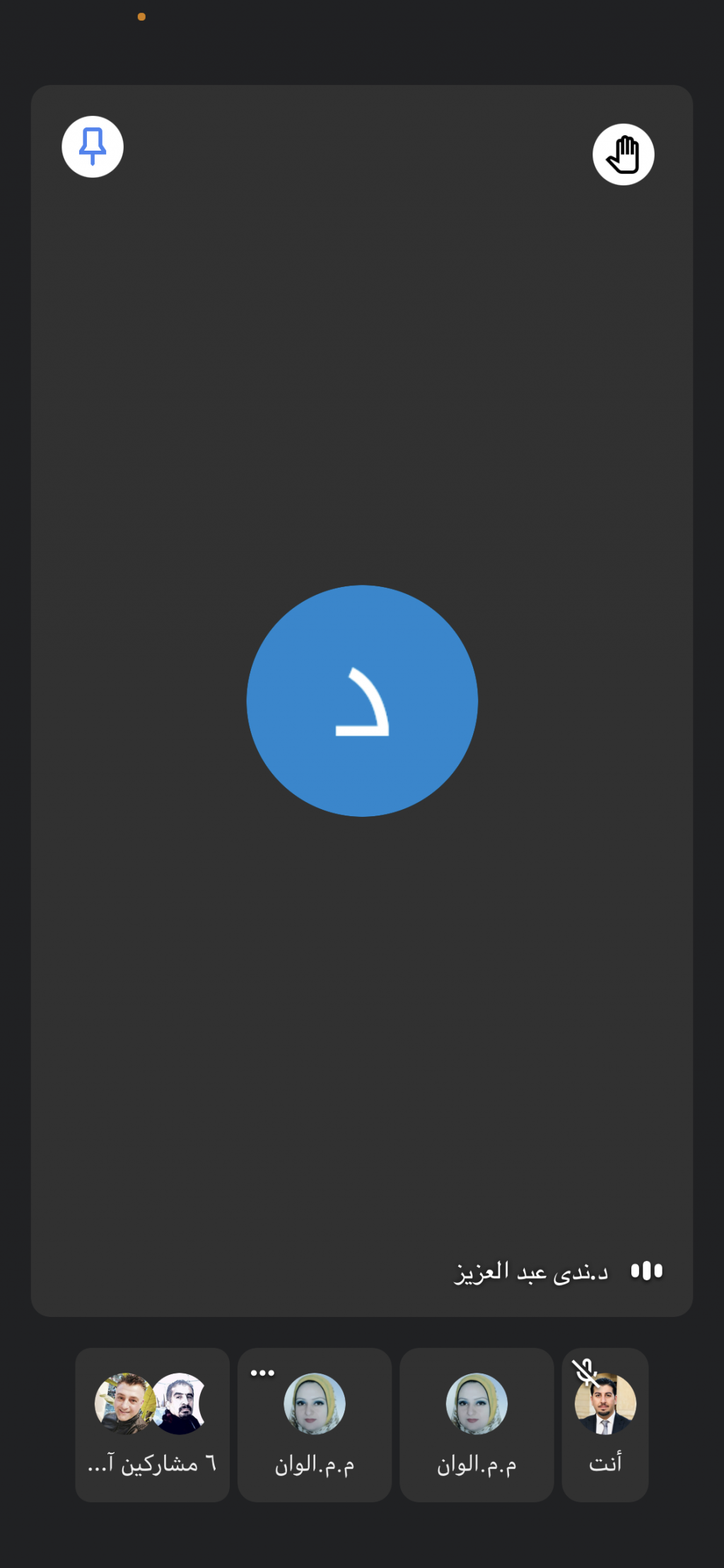Tap the raised hand icon
Viewport: 724px width, 1568px height.
623,154
